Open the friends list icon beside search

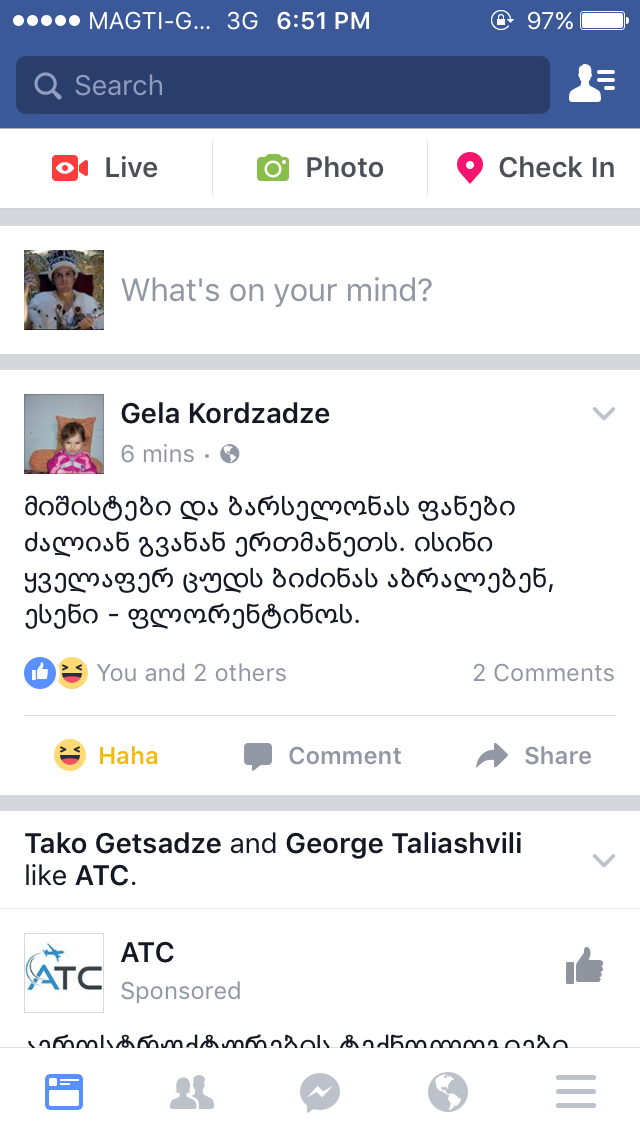591,85
